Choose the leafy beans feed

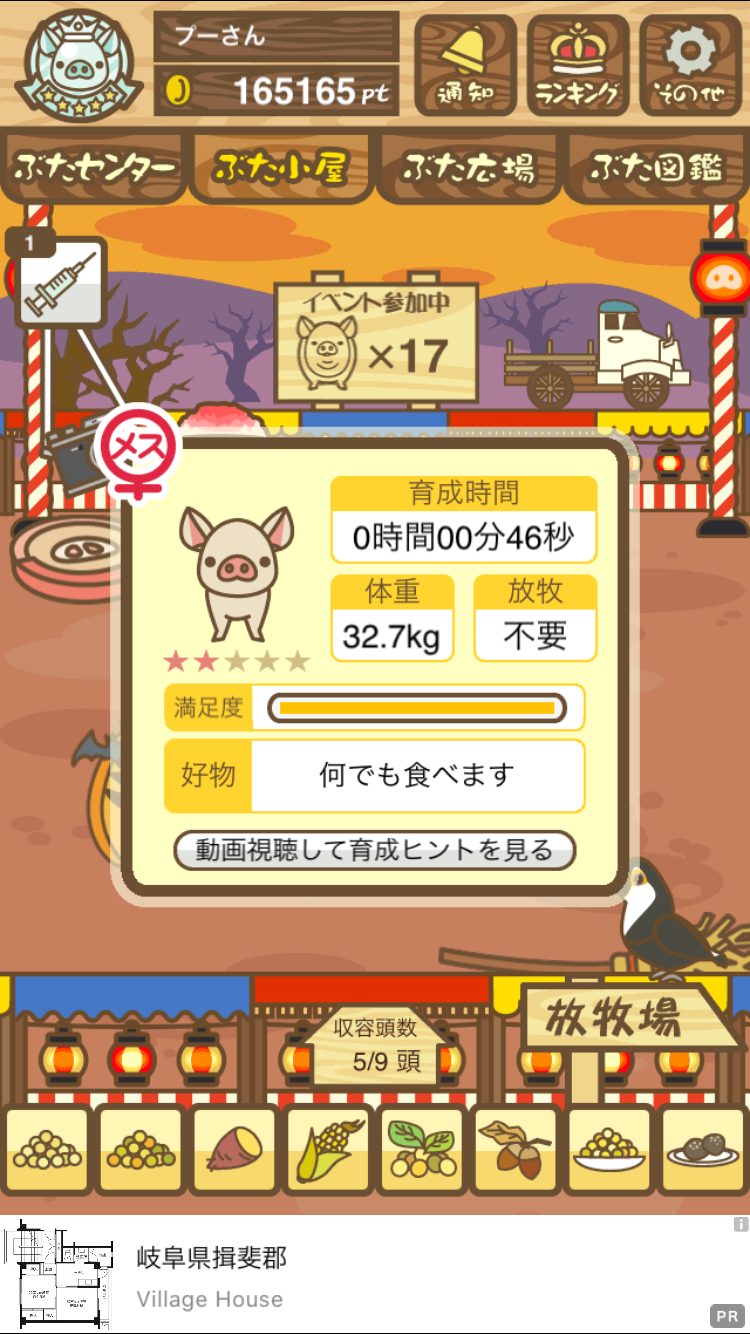[x=422, y=1150]
